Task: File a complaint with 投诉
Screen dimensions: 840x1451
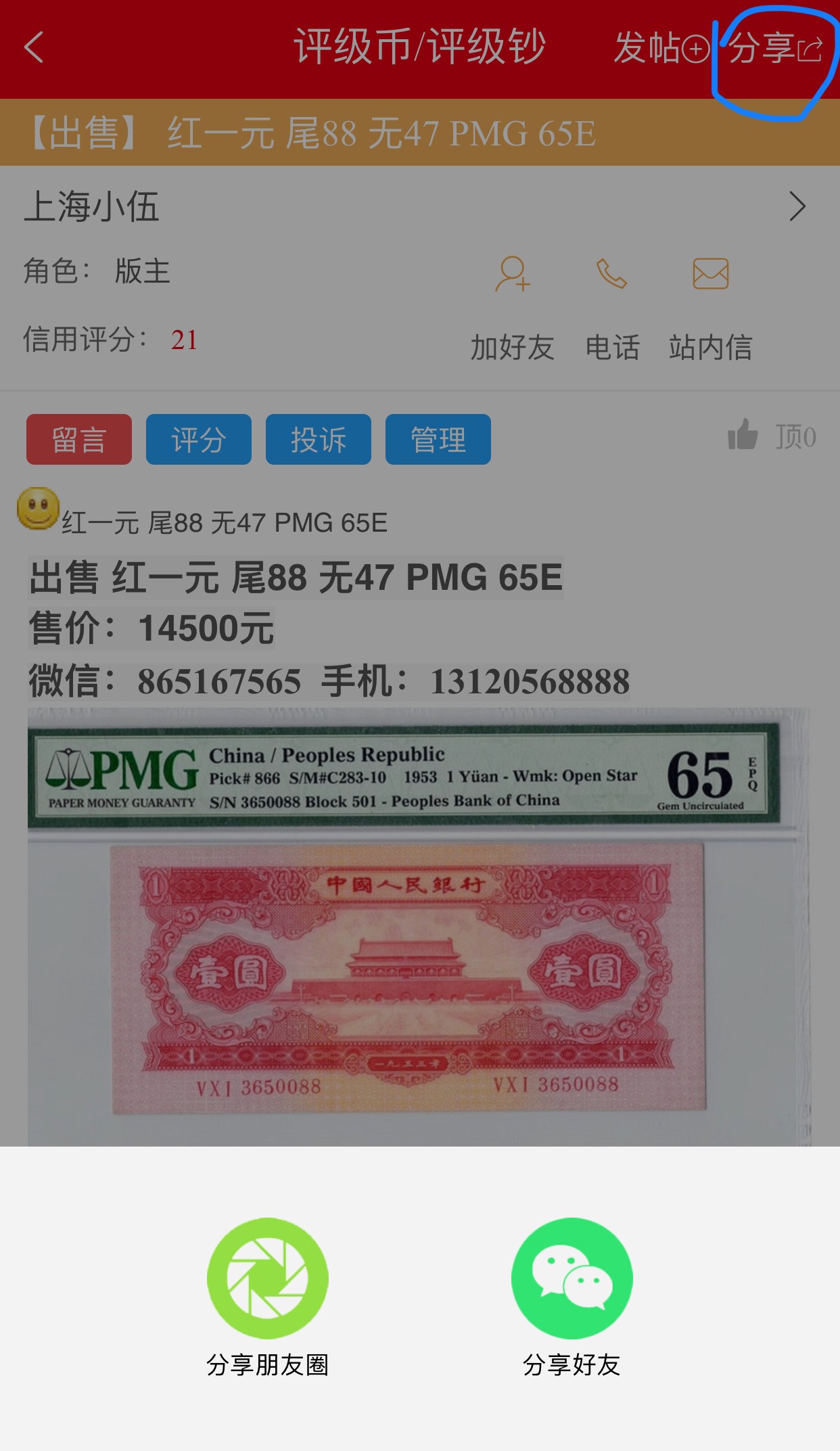Action: [x=319, y=440]
